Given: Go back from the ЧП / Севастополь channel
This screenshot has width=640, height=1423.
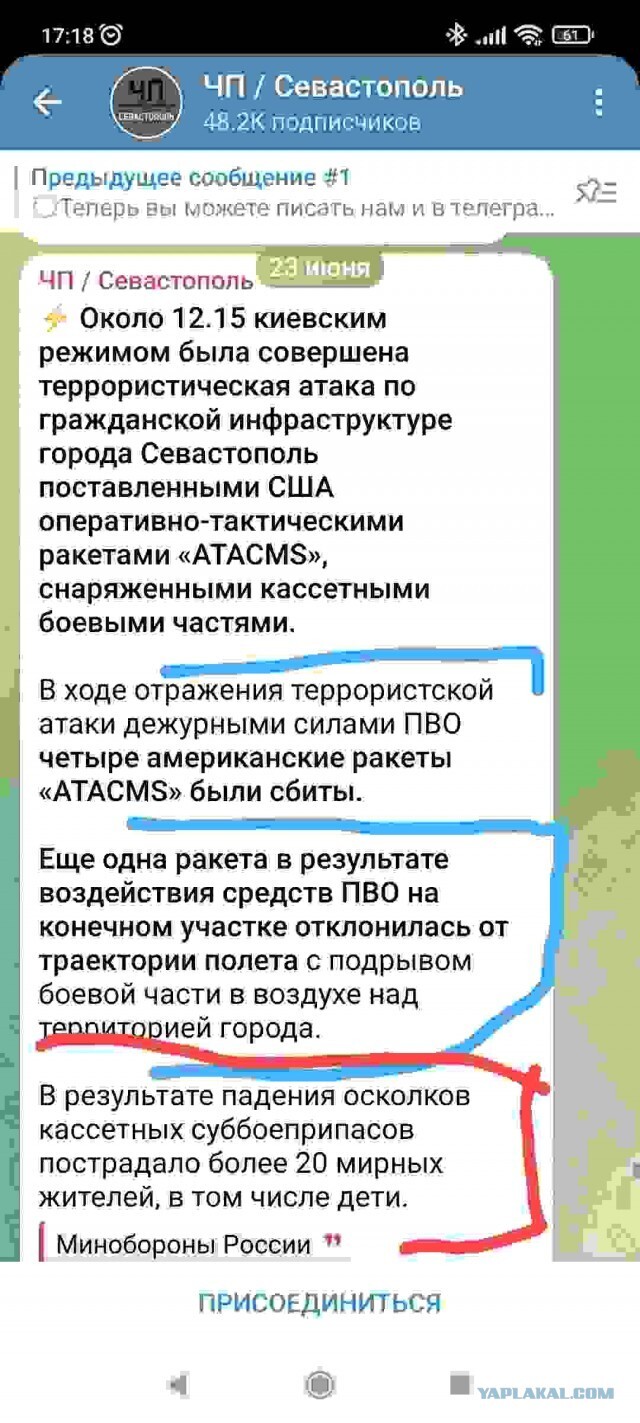Looking at the screenshot, I should point(46,102).
